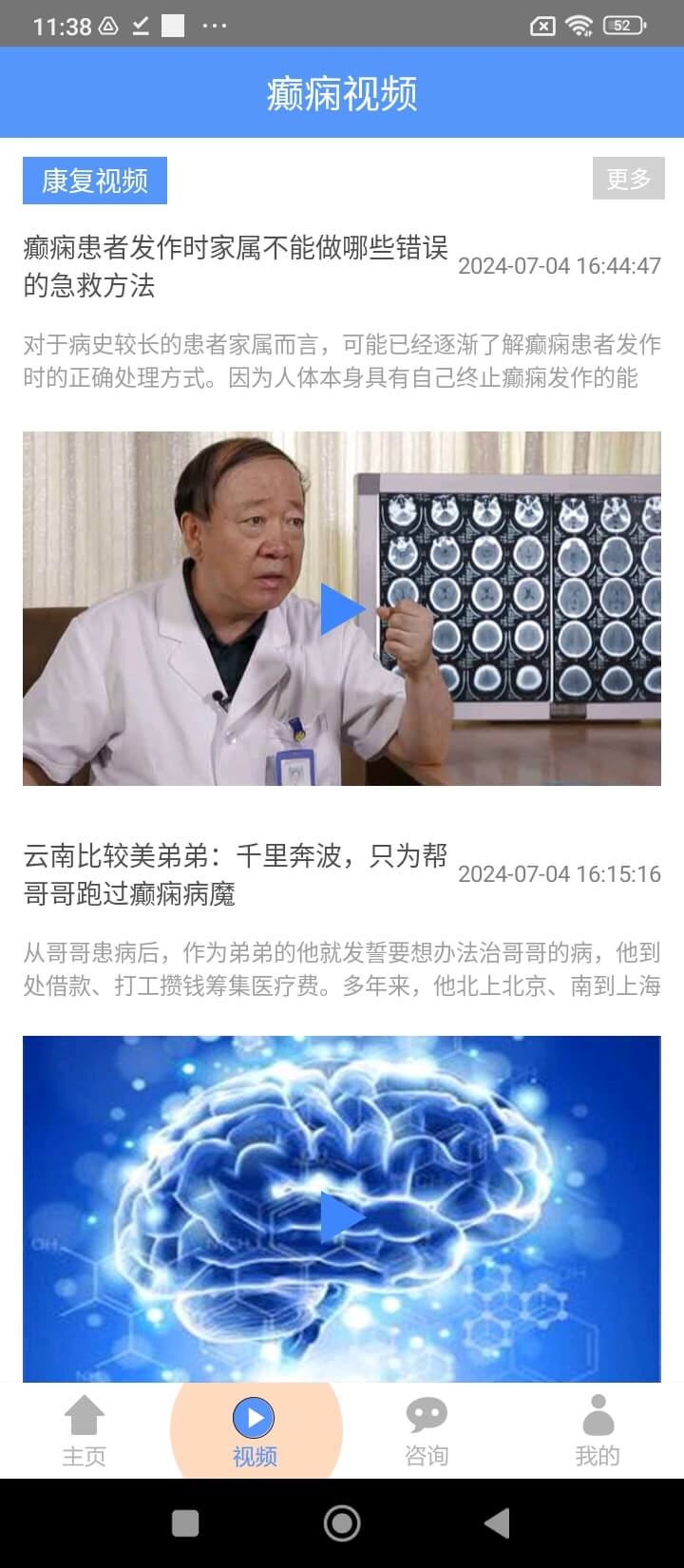Open article 癫痫患者发作时家属不能做哪些错误的急救方法
This screenshot has width=684, height=1568.
(235, 267)
